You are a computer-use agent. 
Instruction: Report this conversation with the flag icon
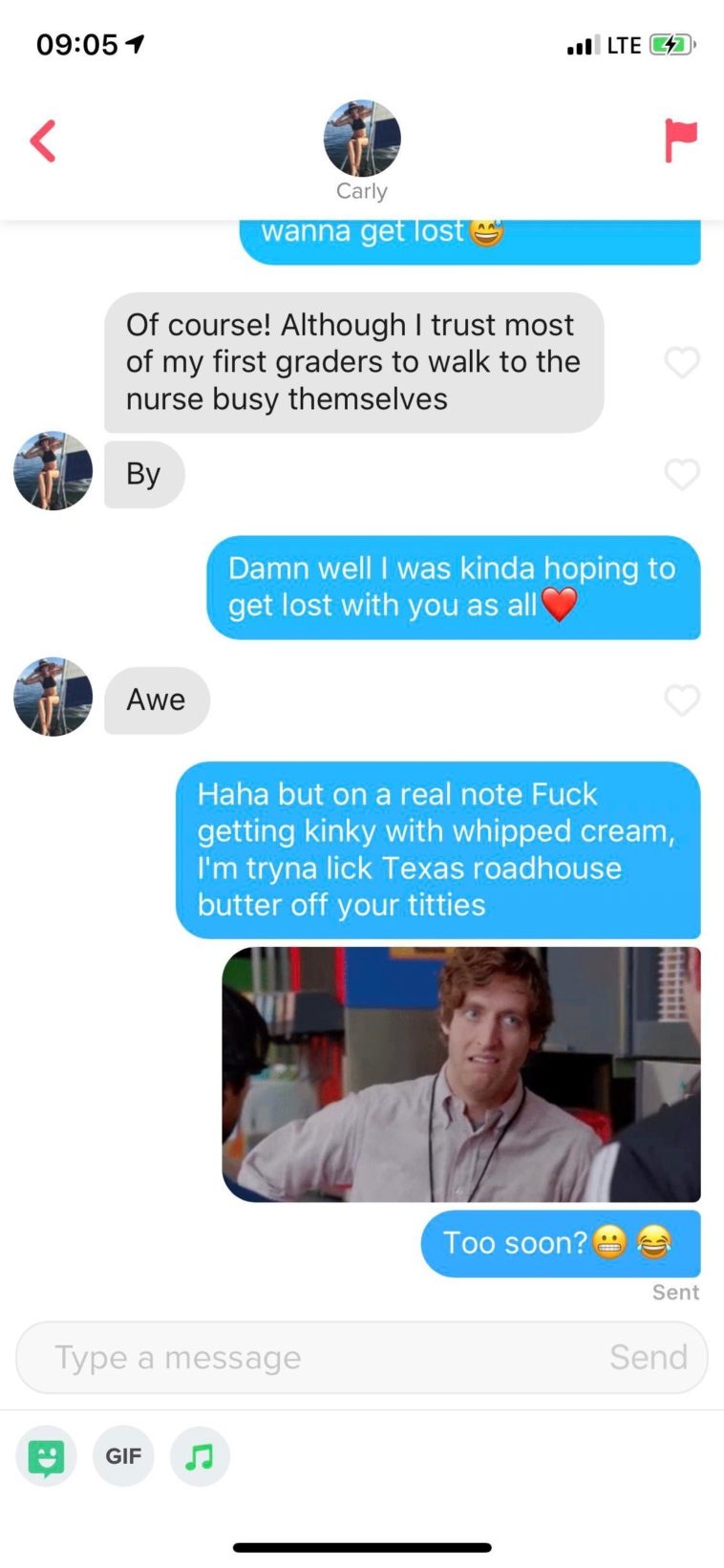tap(680, 140)
